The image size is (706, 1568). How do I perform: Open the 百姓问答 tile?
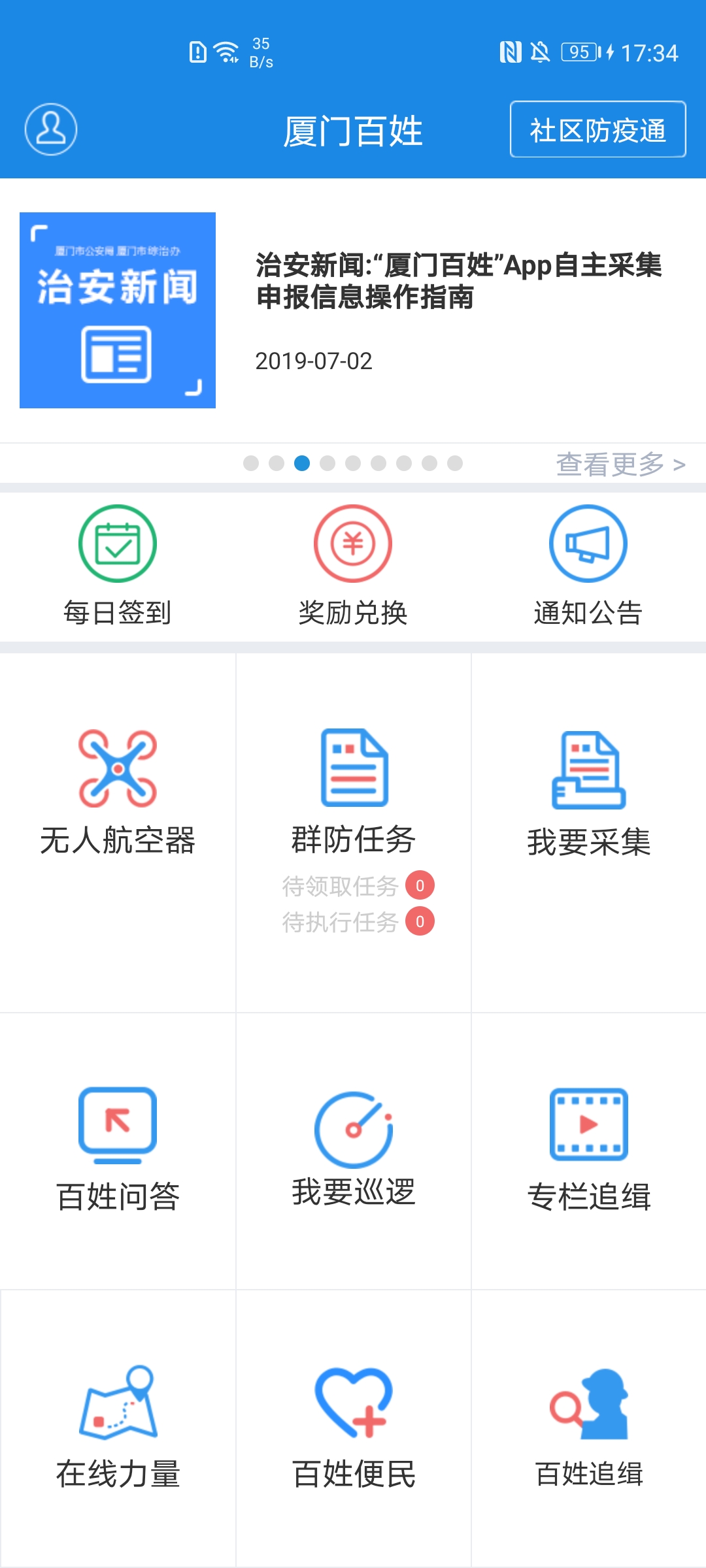point(118,1151)
